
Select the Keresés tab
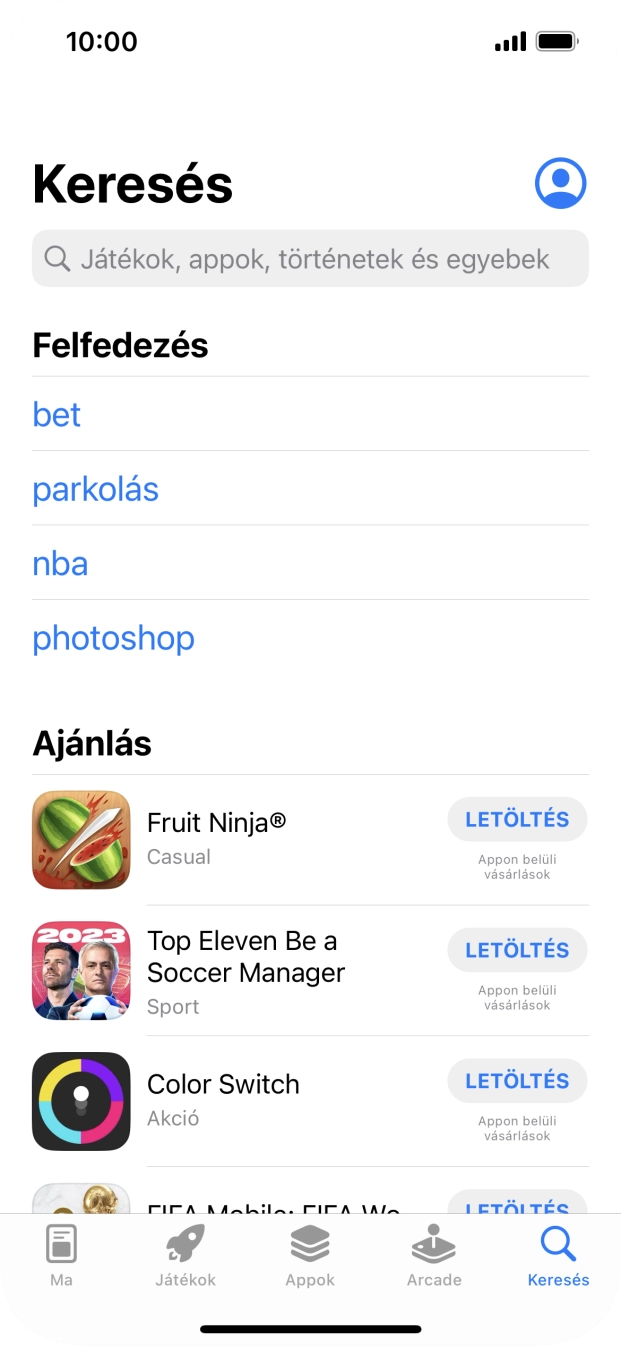click(558, 1256)
